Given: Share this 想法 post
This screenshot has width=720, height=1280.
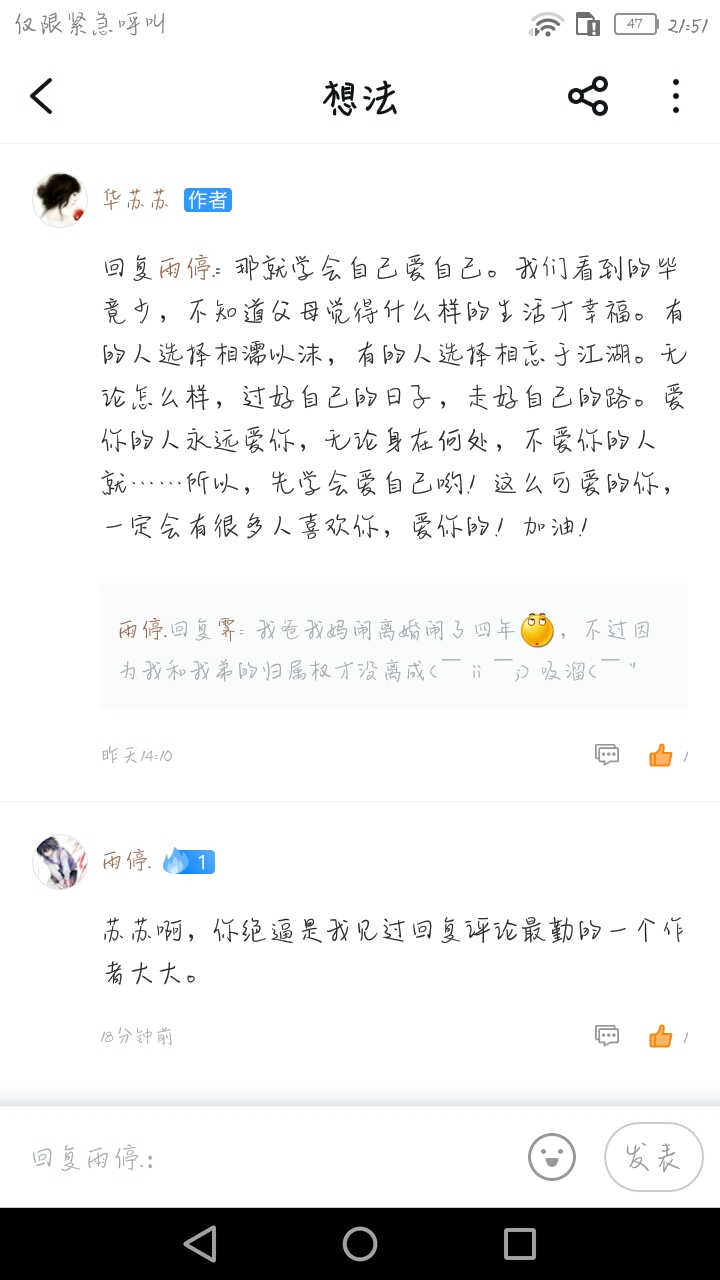Looking at the screenshot, I should 588,97.
